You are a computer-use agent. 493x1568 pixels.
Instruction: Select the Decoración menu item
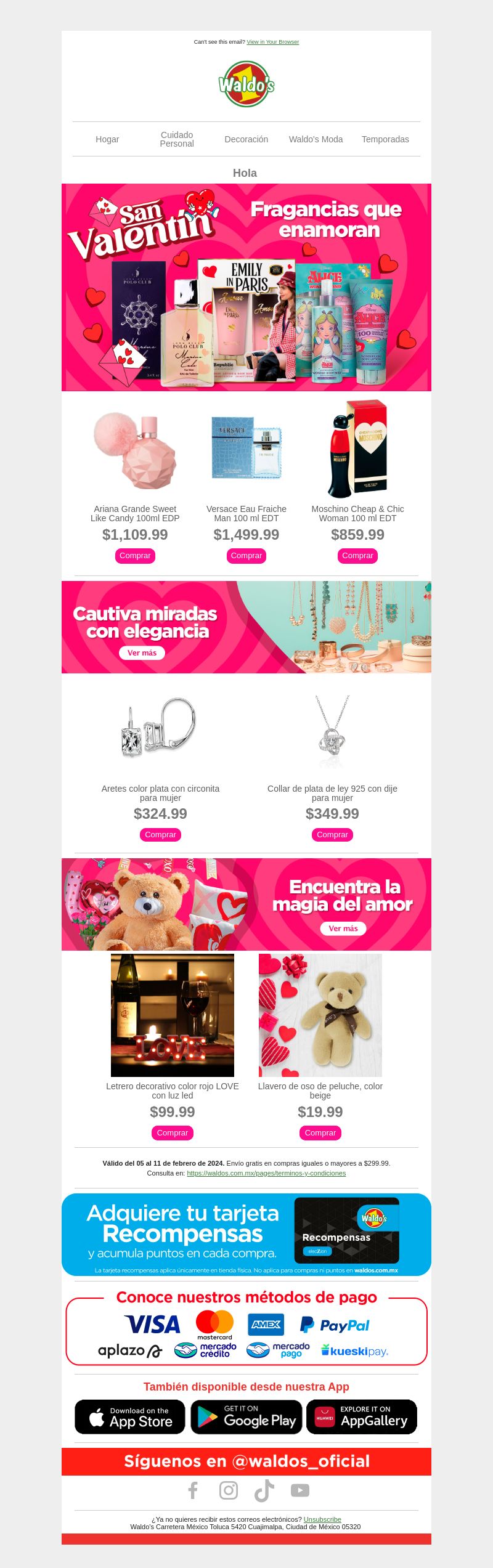pyautogui.click(x=246, y=139)
